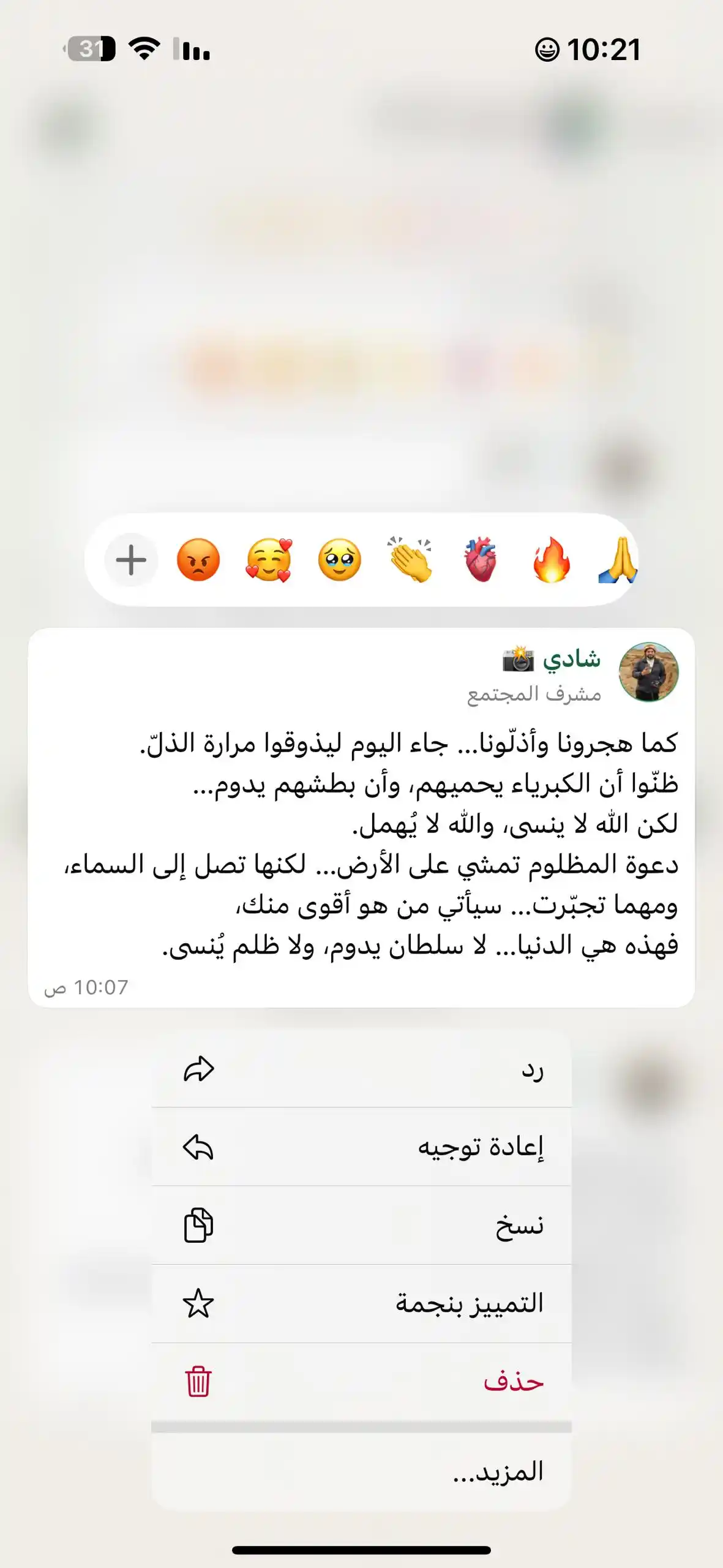React with the angry face emoji
This screenshot has height=1568, width=723.
[x=198, y=560]
